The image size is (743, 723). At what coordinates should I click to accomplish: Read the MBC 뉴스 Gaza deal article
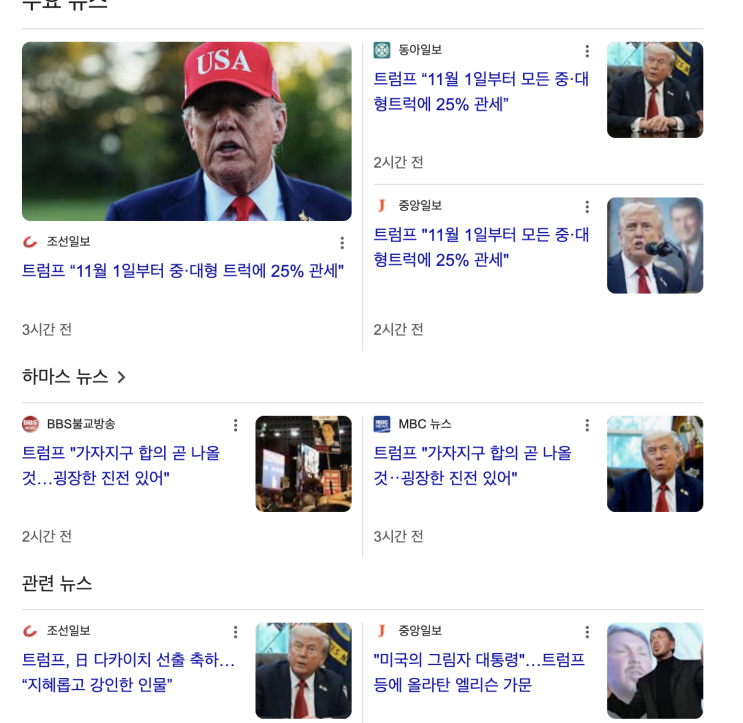(x=472, y=465)
